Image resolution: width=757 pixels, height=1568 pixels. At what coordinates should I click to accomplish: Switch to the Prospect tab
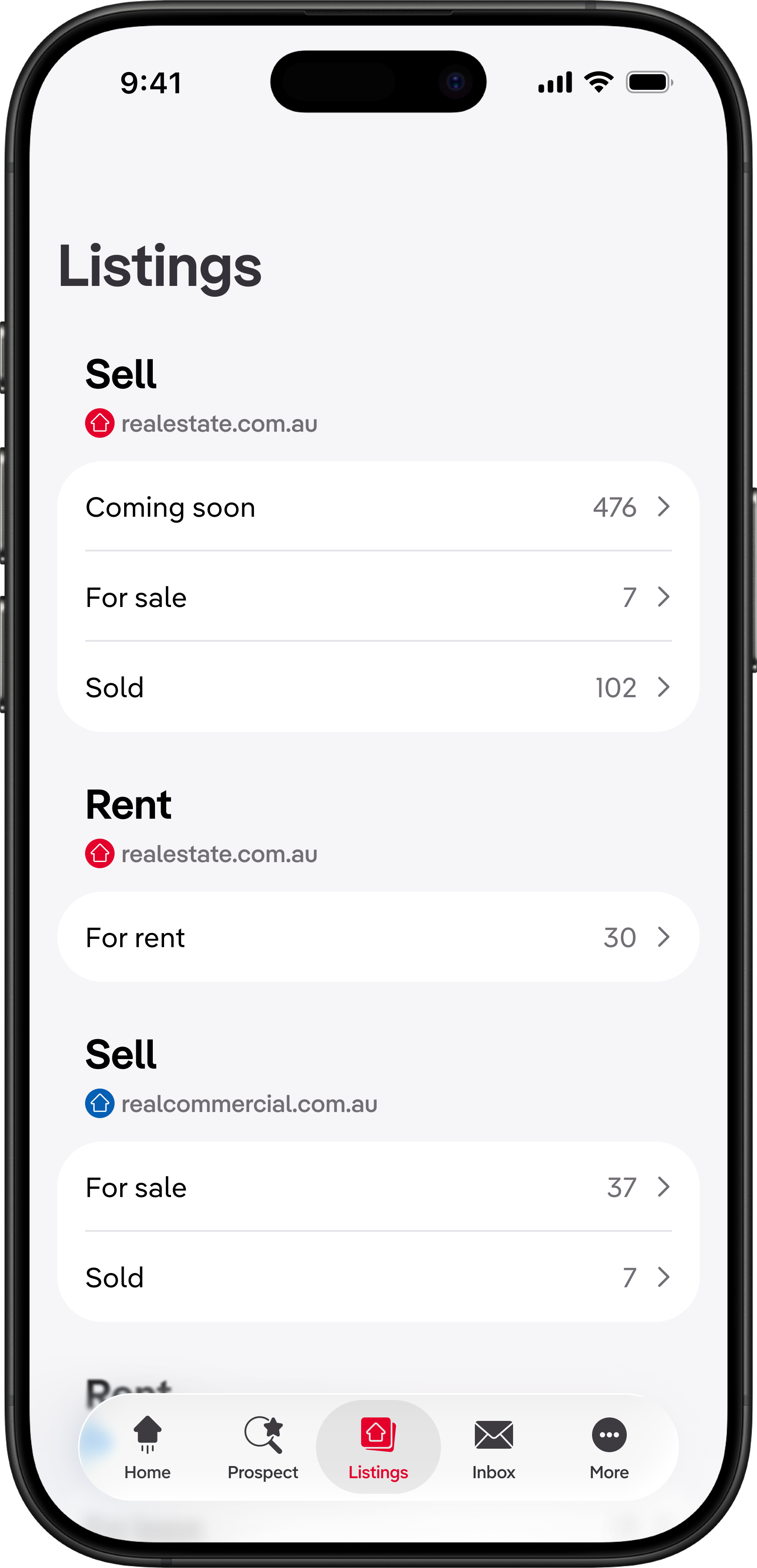tap(263, 1447)
